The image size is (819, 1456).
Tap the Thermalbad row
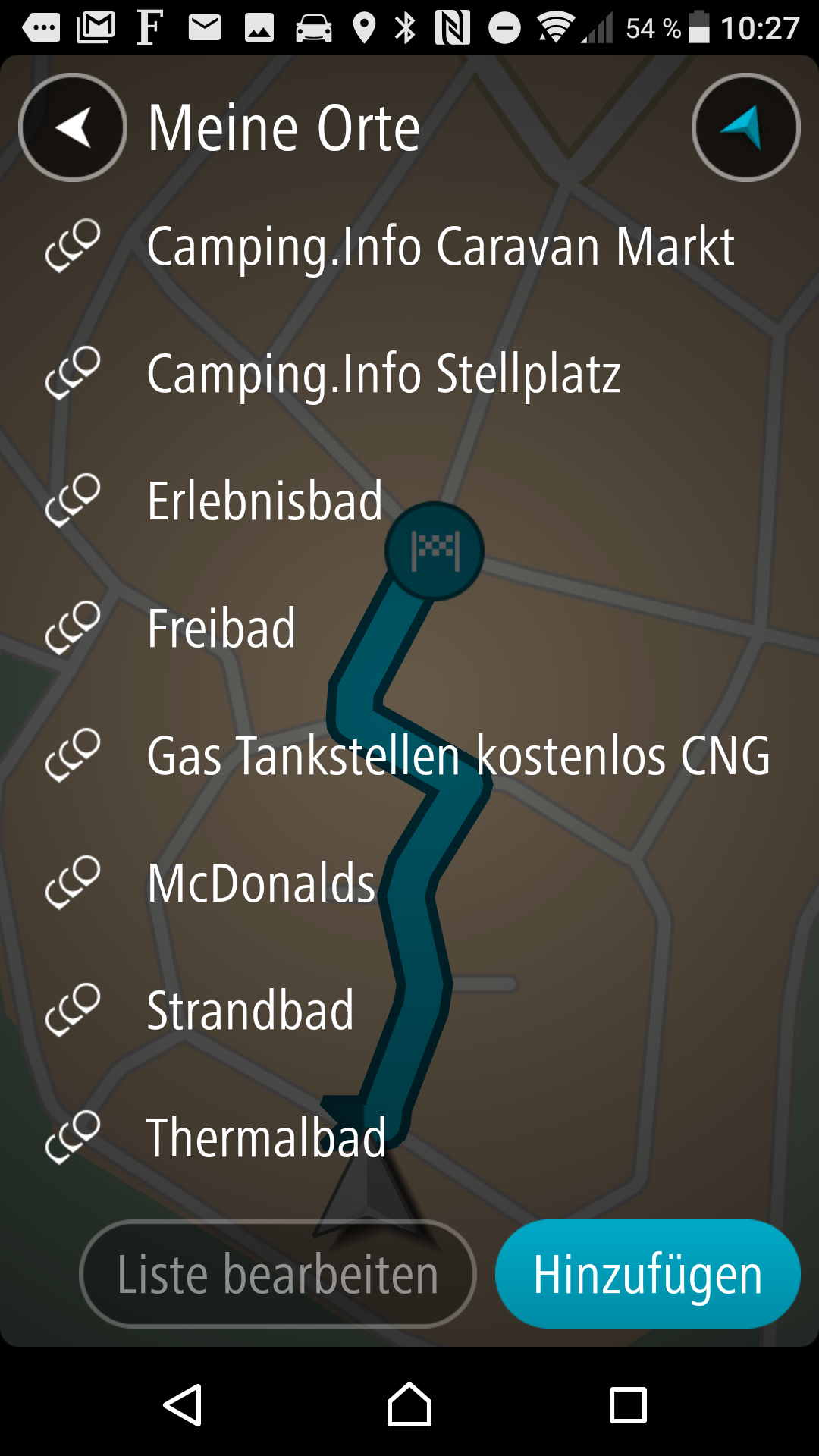coord(266,1138)
